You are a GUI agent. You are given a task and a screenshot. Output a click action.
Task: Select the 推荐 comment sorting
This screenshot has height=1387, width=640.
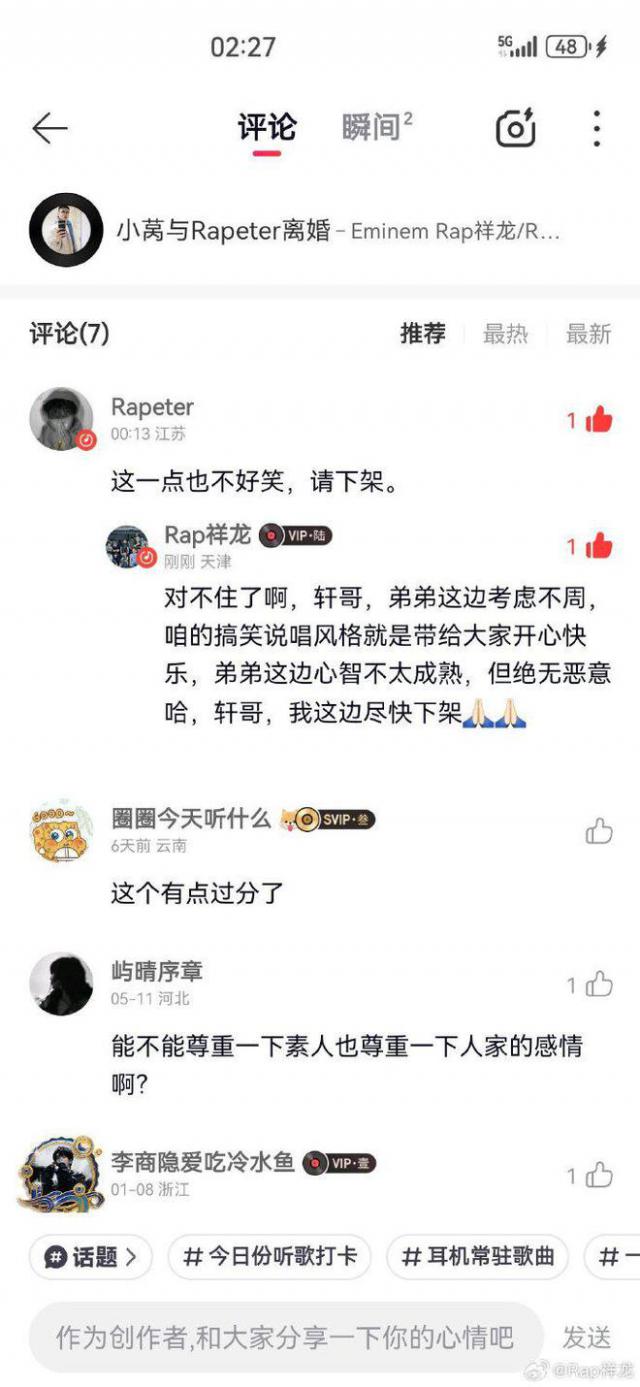tap(423, 334)
